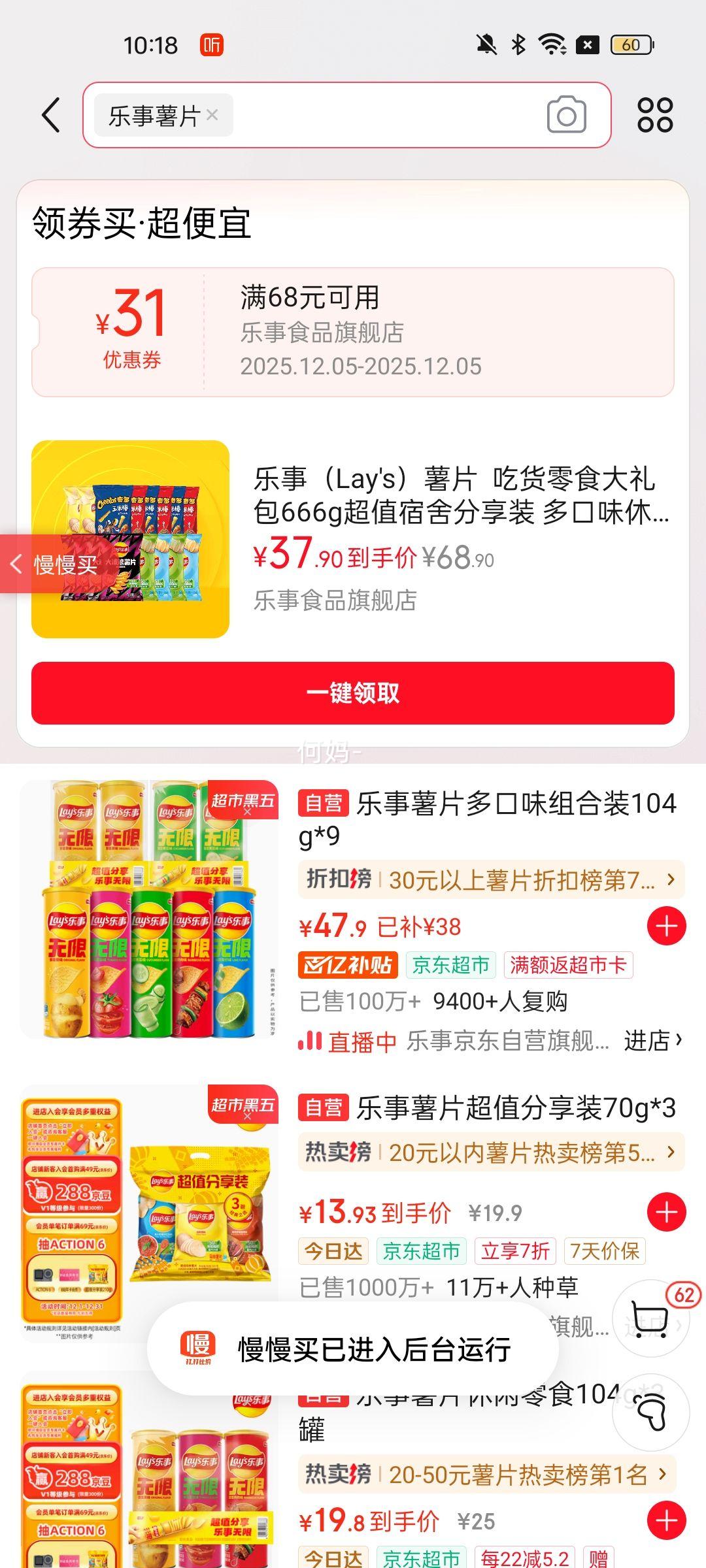The height and width of the screenshot is (1568, 706).
Task: Expand the 慢慢买 floating side tab
Action: point(52,564)
